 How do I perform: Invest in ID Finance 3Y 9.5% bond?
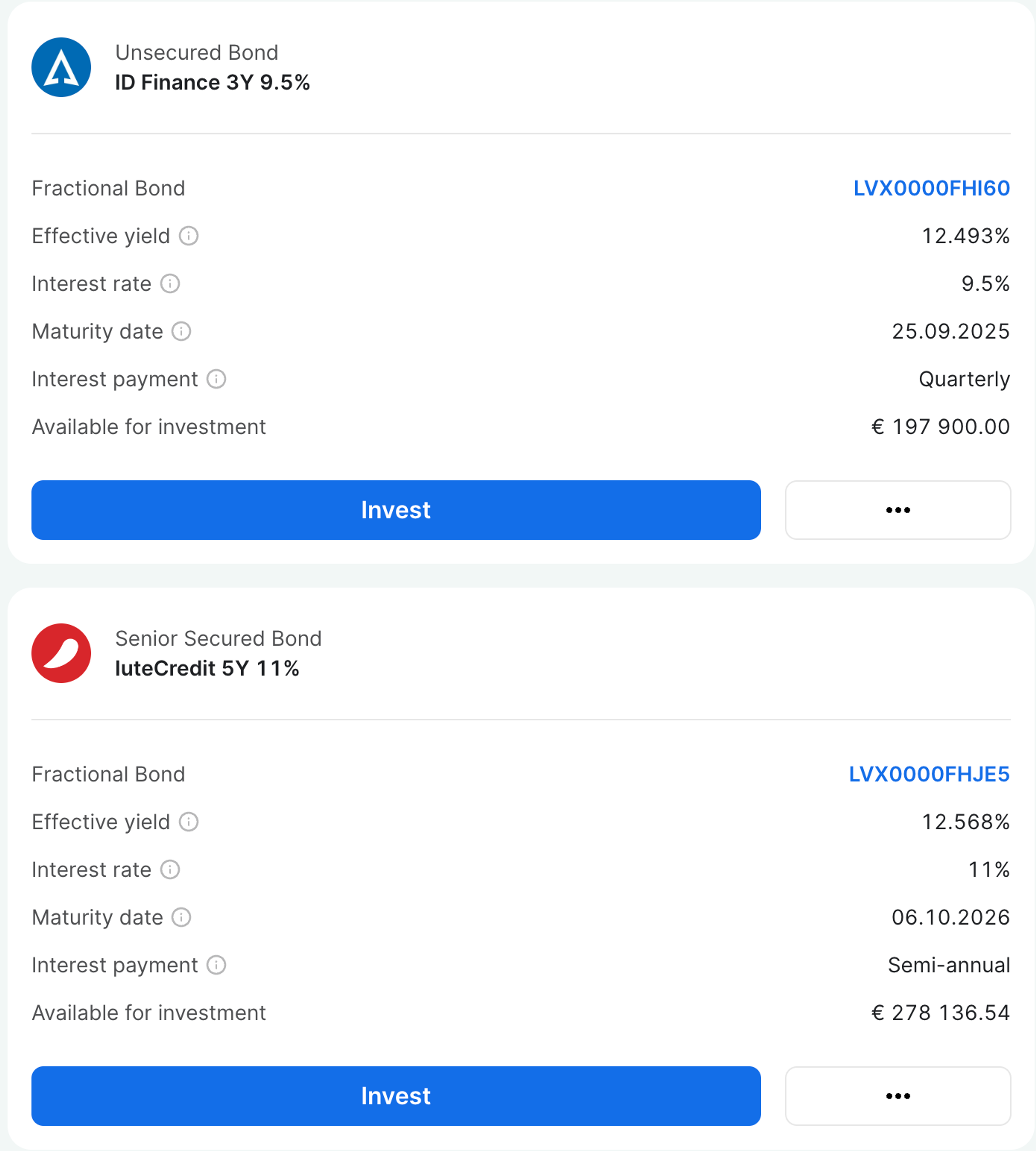click(396, 510)
